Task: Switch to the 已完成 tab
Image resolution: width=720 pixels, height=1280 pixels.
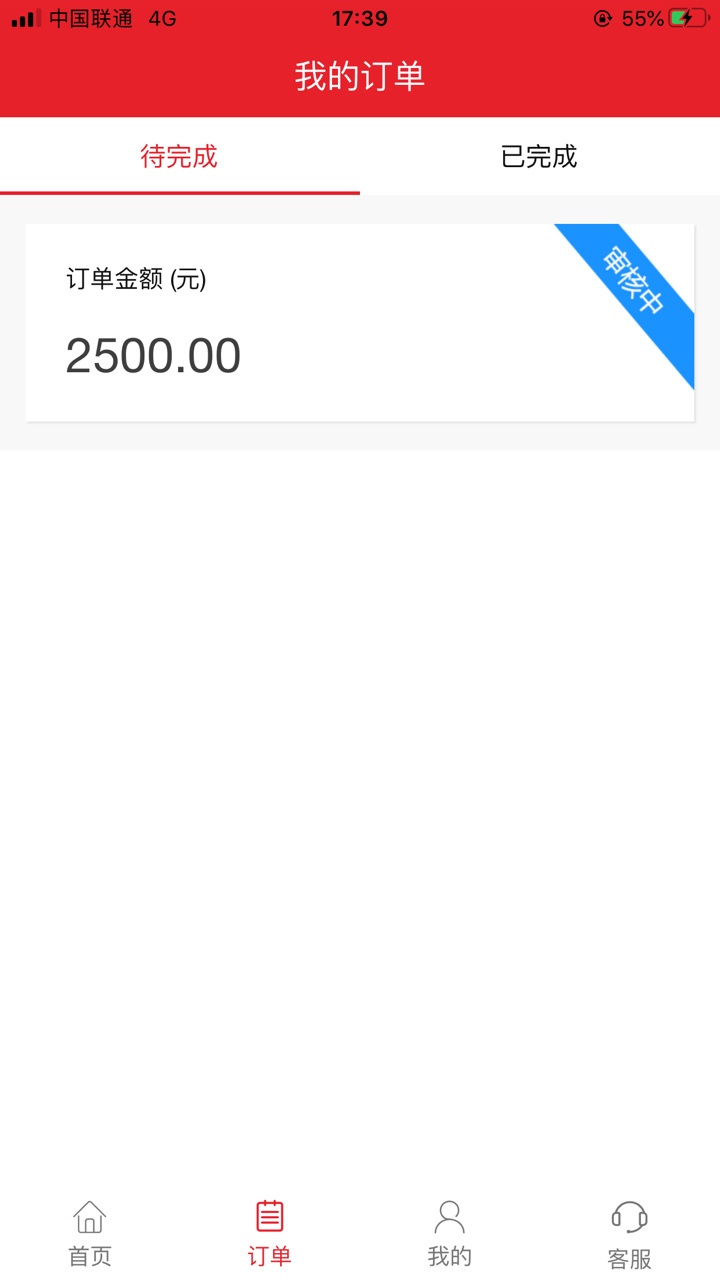Action: [x=540, y=157]
